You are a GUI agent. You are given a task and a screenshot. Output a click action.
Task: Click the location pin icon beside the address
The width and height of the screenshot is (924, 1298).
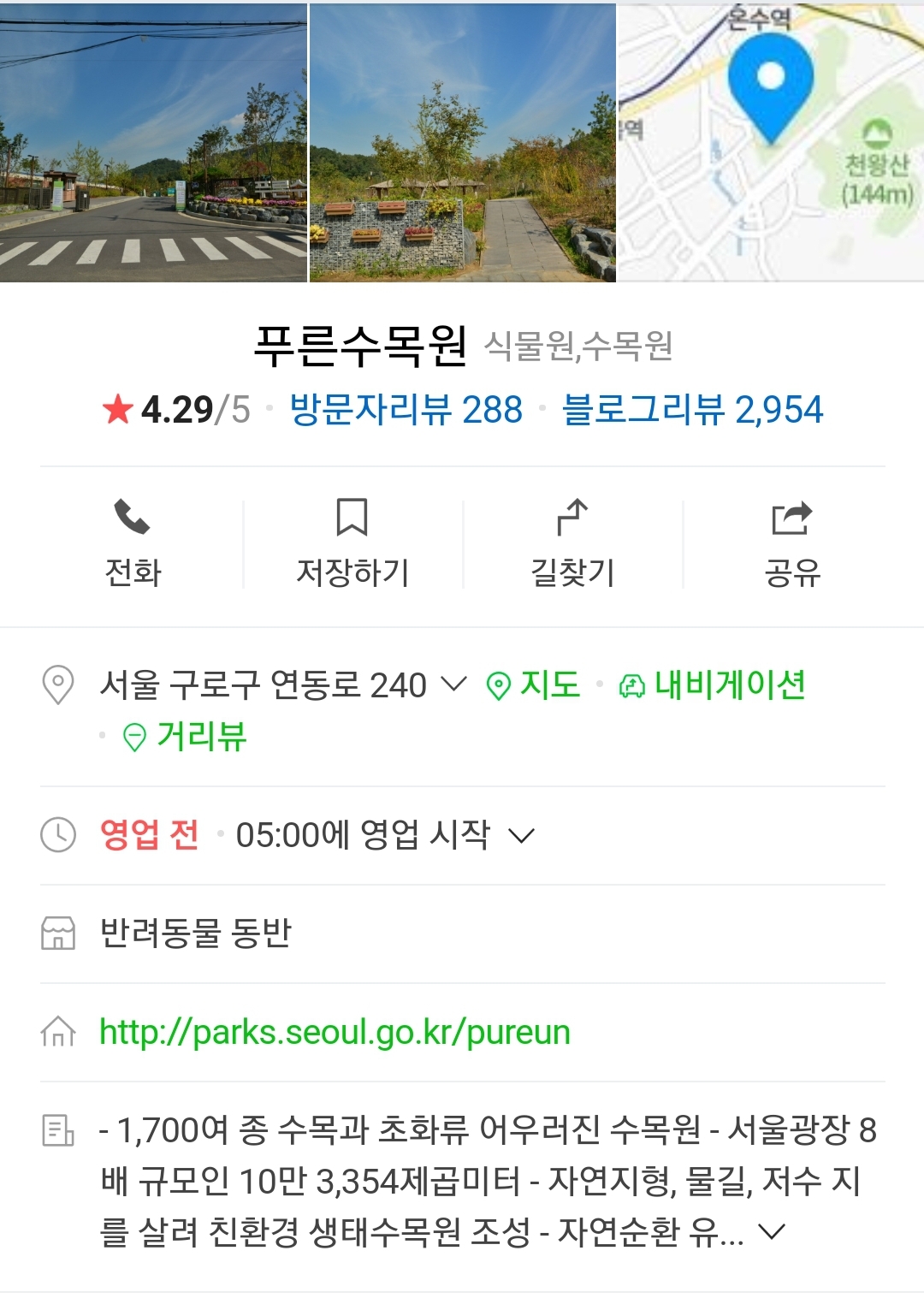(x=58, y=685)
